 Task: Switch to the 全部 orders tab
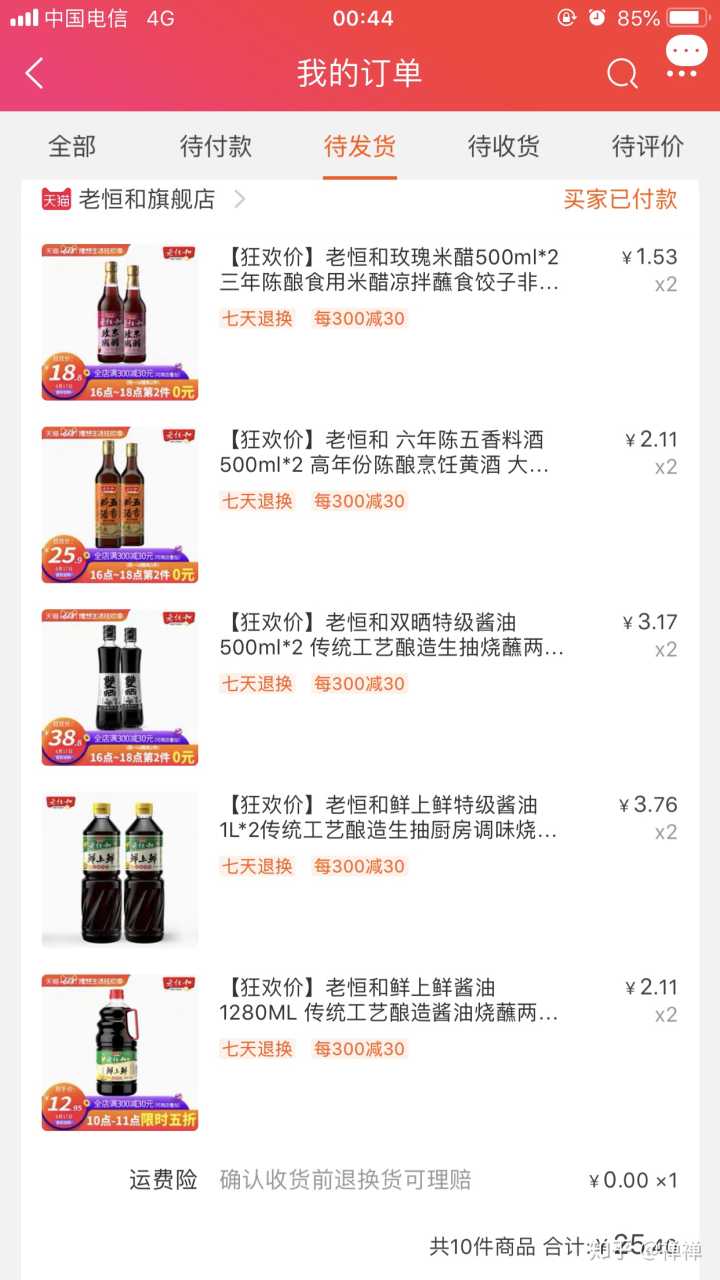pyautogui.click(x=72, y=147)
